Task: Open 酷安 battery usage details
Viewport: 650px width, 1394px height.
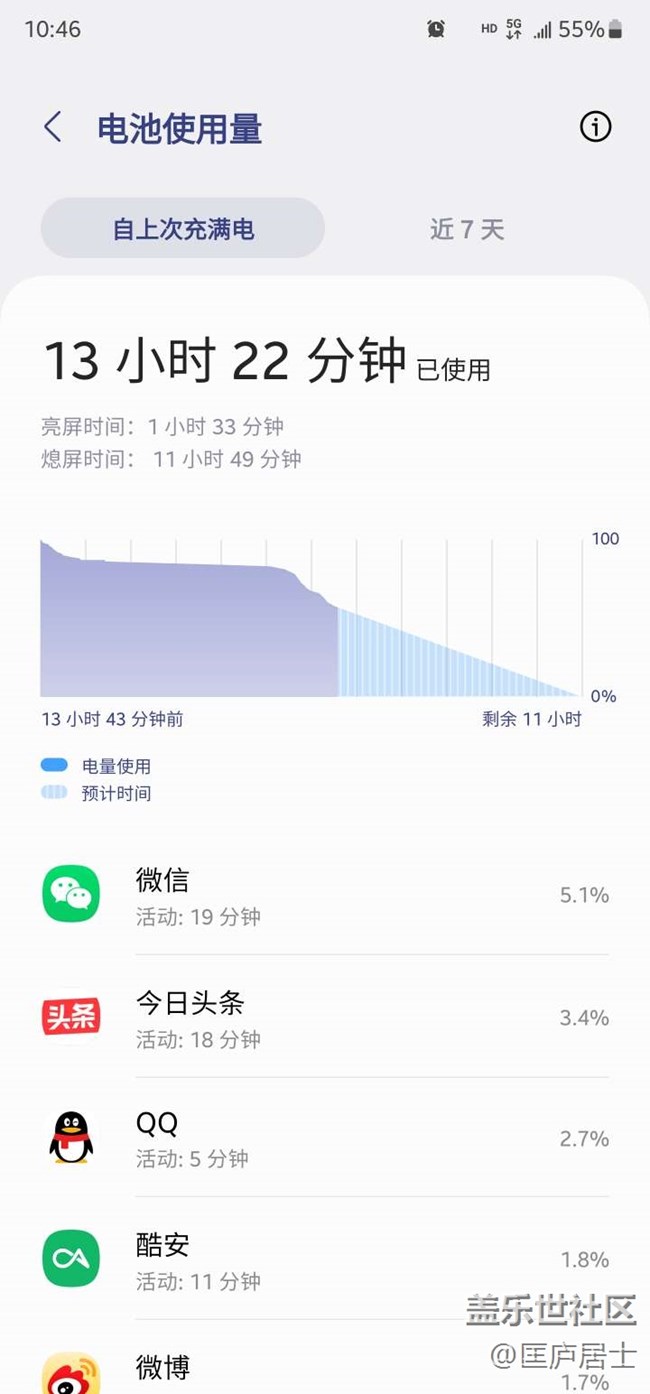Action: 325,1259
